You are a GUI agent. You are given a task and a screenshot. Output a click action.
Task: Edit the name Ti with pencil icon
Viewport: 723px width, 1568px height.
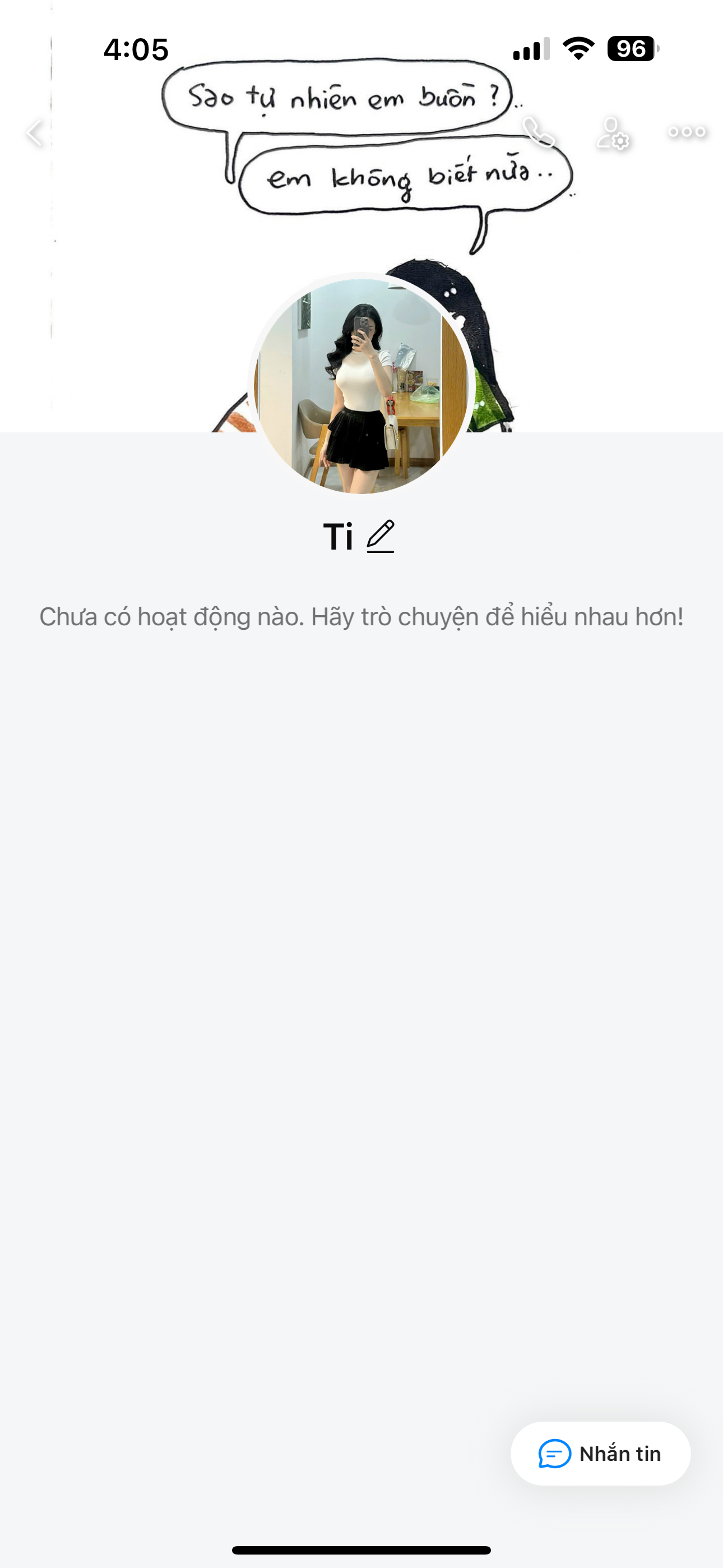381,536
